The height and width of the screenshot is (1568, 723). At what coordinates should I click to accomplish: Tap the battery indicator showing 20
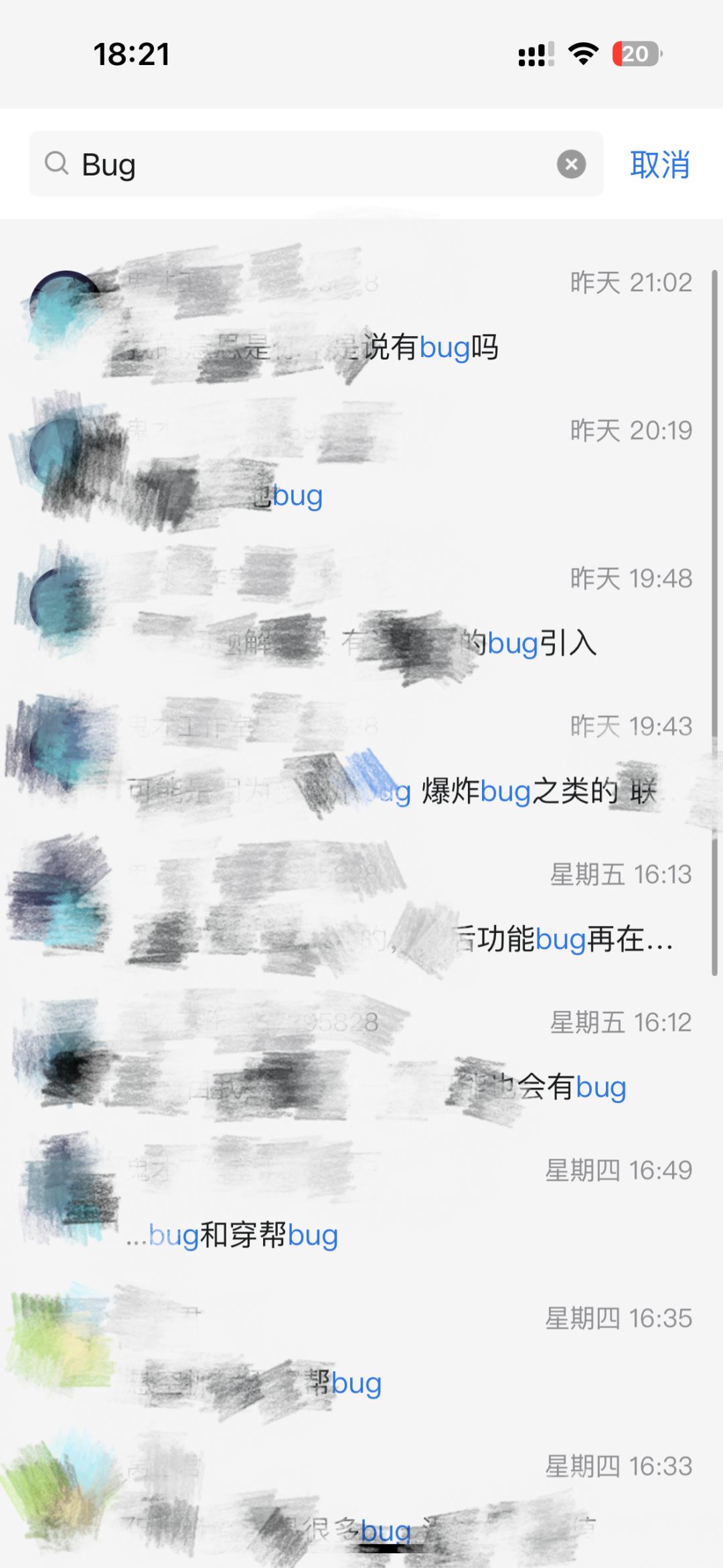(635, 55)
